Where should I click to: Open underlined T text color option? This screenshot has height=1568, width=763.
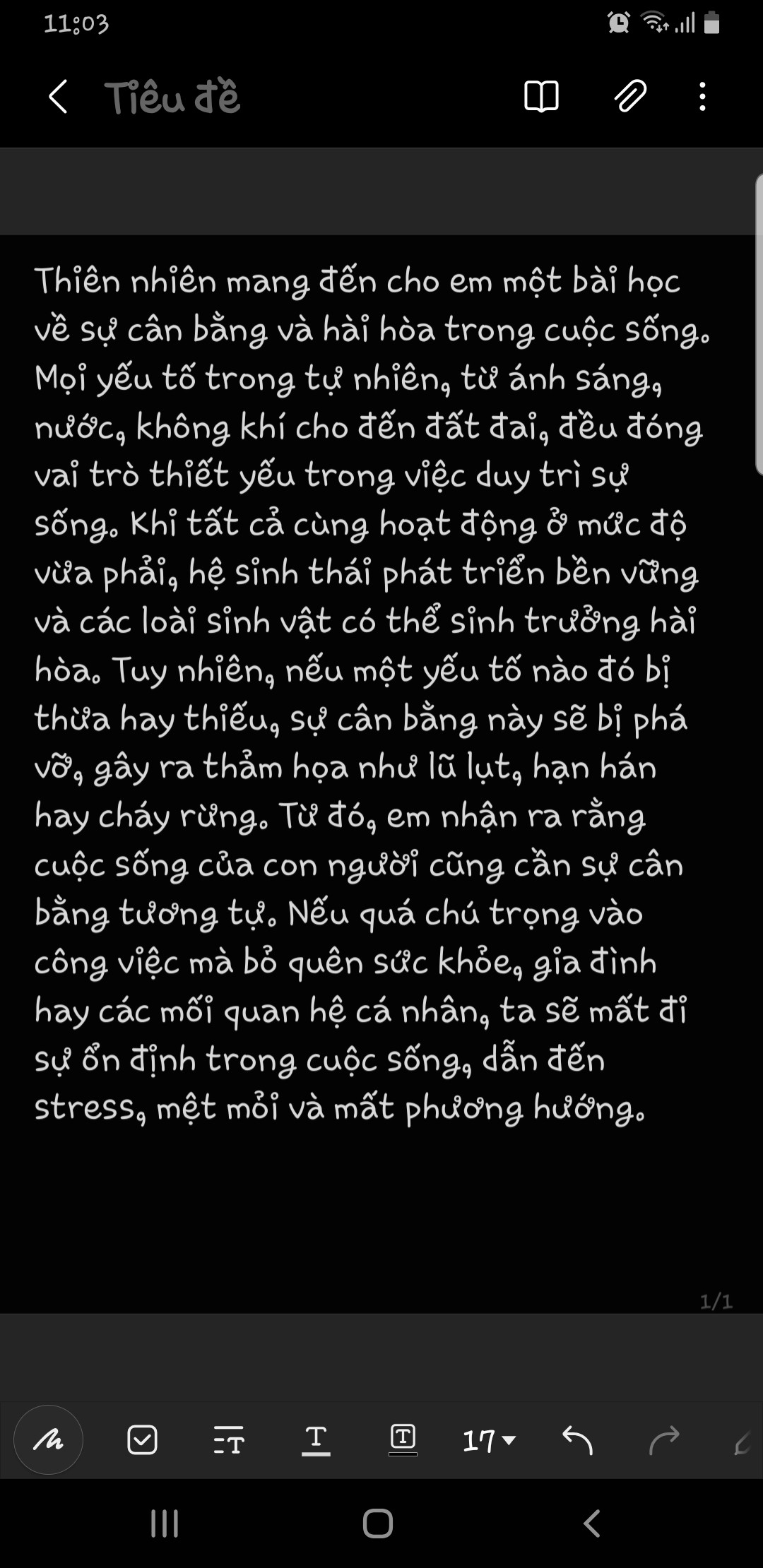coord(316,1439)
